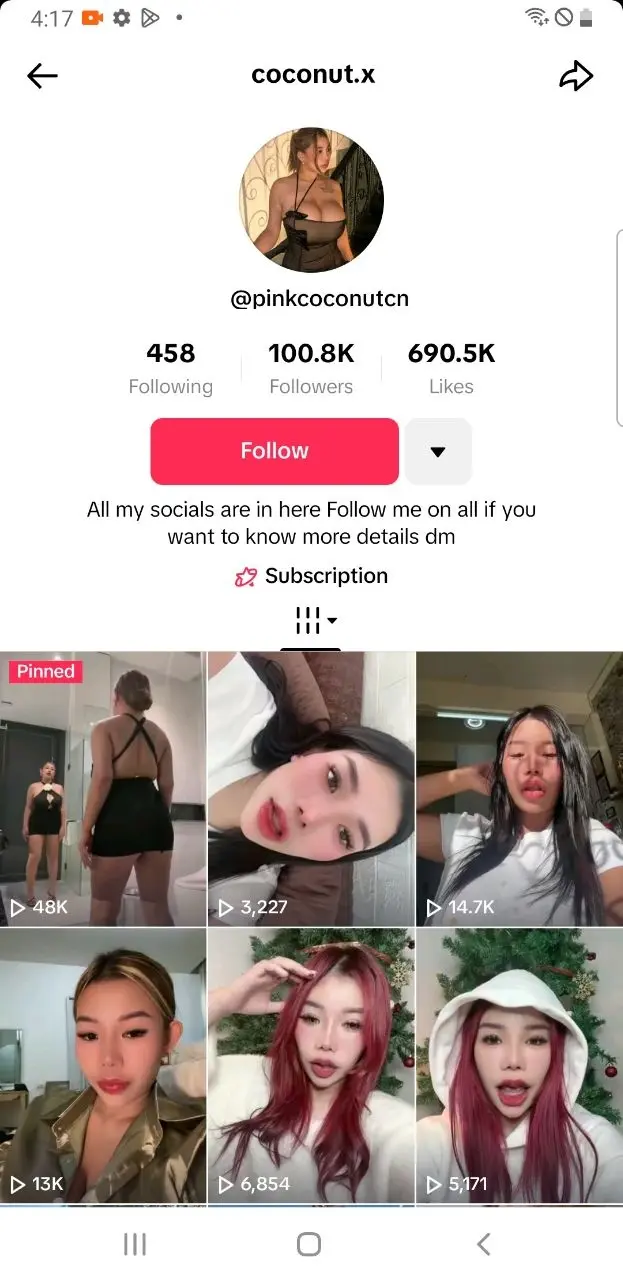Play the video with 14.7K views

pos(519,788)
